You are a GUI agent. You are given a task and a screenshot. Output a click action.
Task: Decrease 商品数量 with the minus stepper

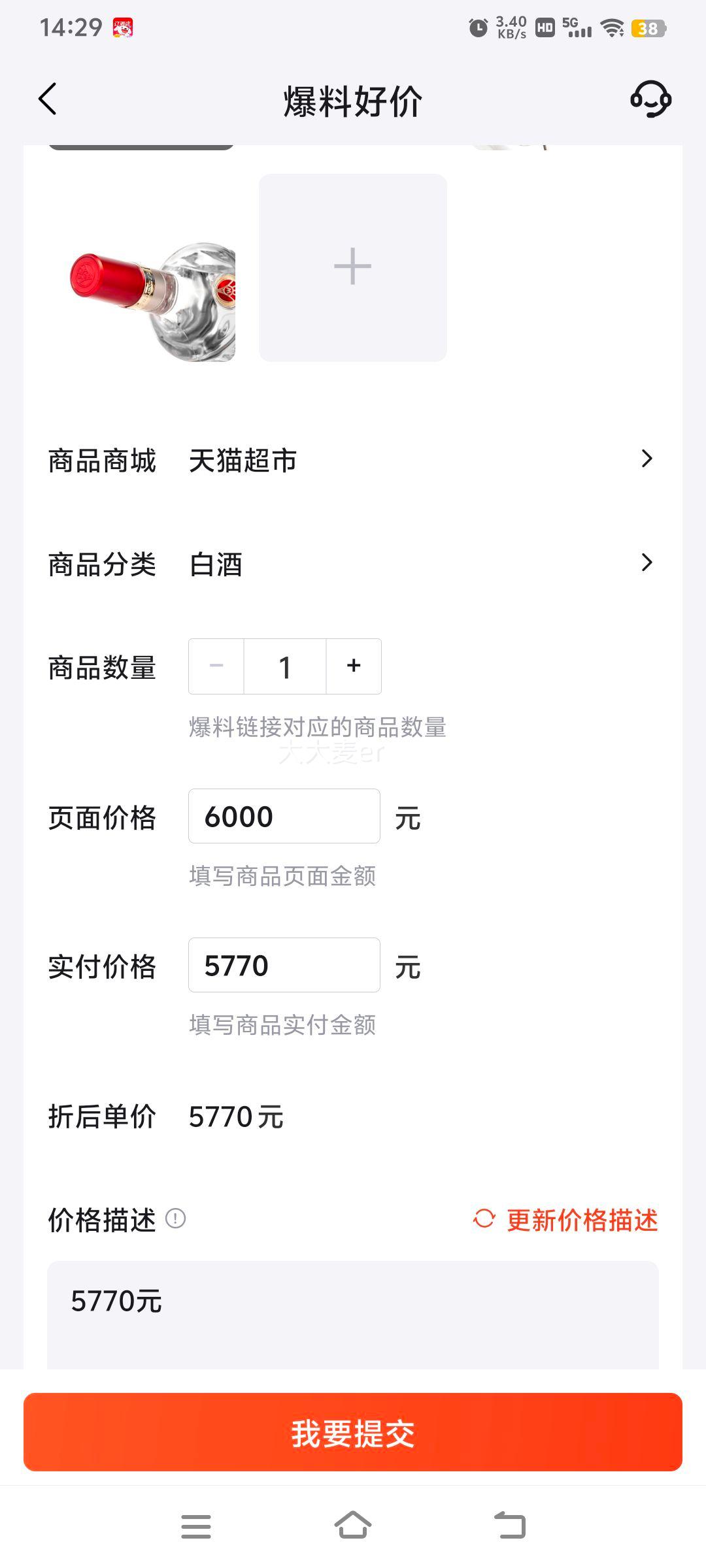click(x=216, y=666)
